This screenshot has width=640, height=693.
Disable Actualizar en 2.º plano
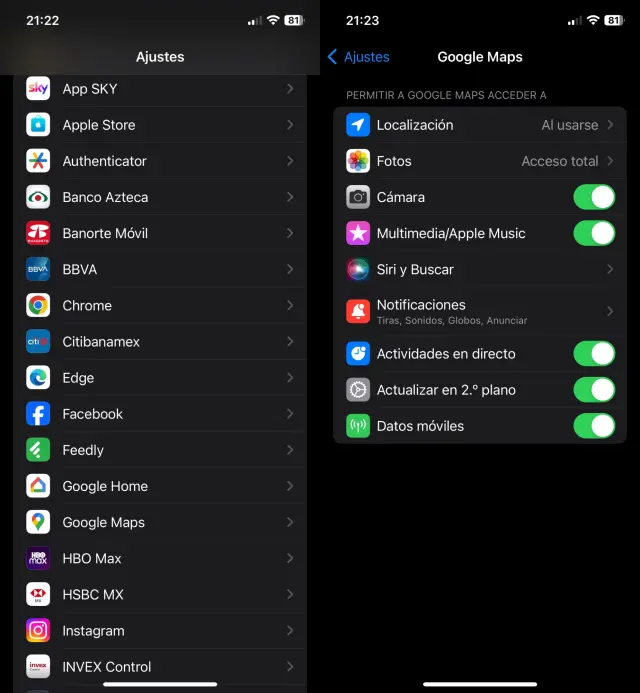pyautogui.click(x=593, y=389)
